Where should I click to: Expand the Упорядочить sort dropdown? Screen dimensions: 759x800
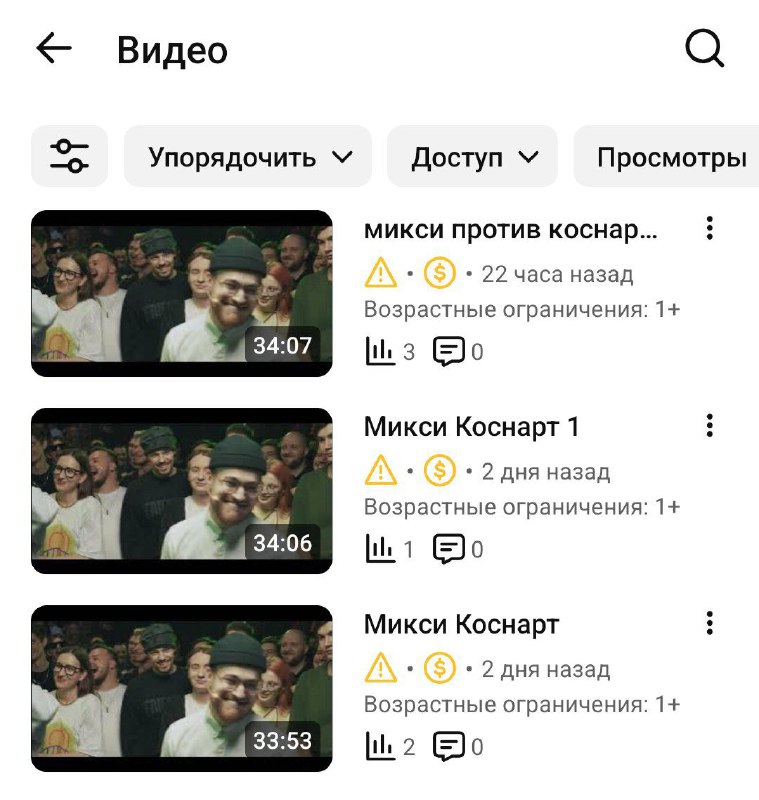point(248,157)
